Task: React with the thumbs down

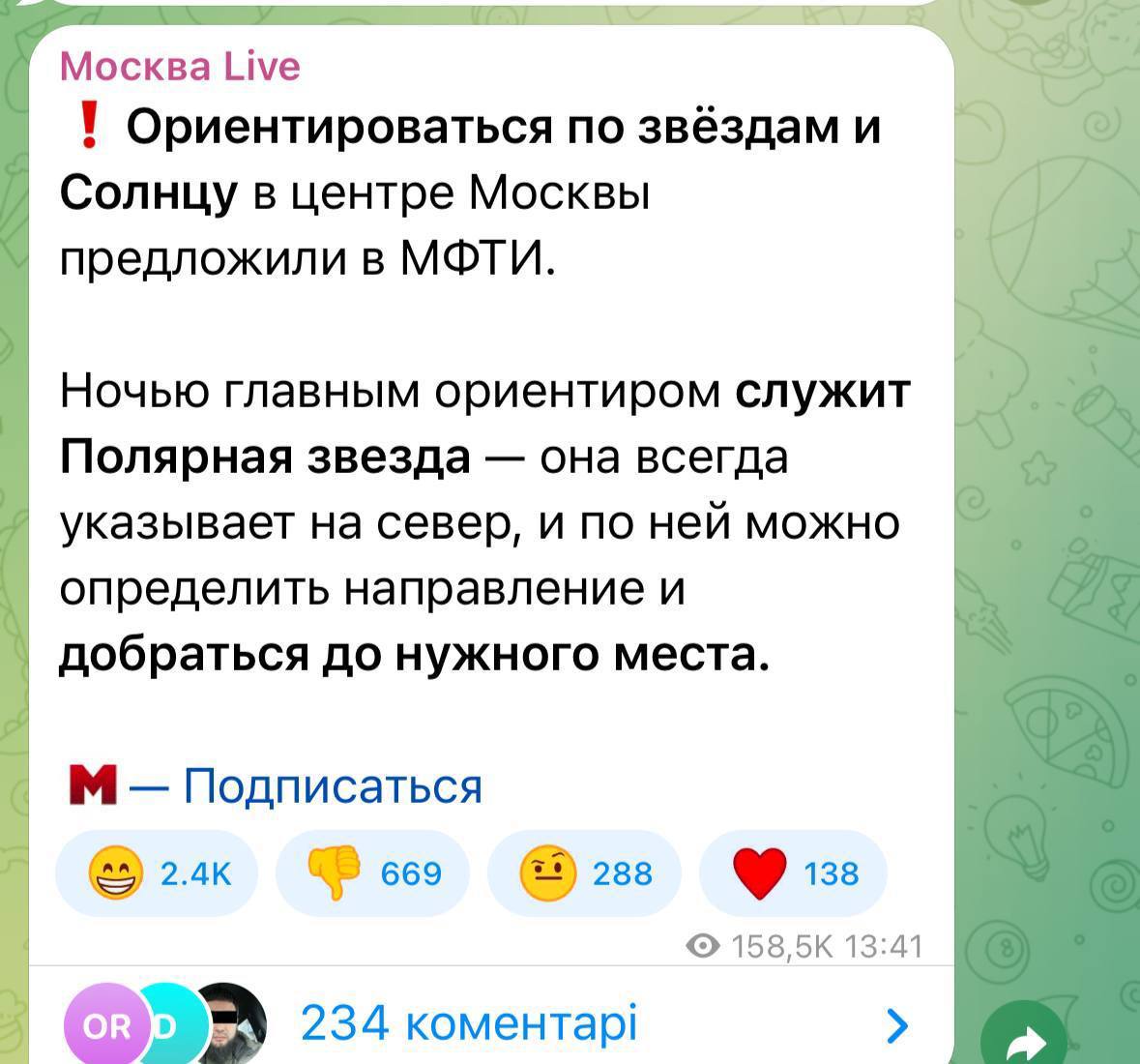Action: point(372,873)
